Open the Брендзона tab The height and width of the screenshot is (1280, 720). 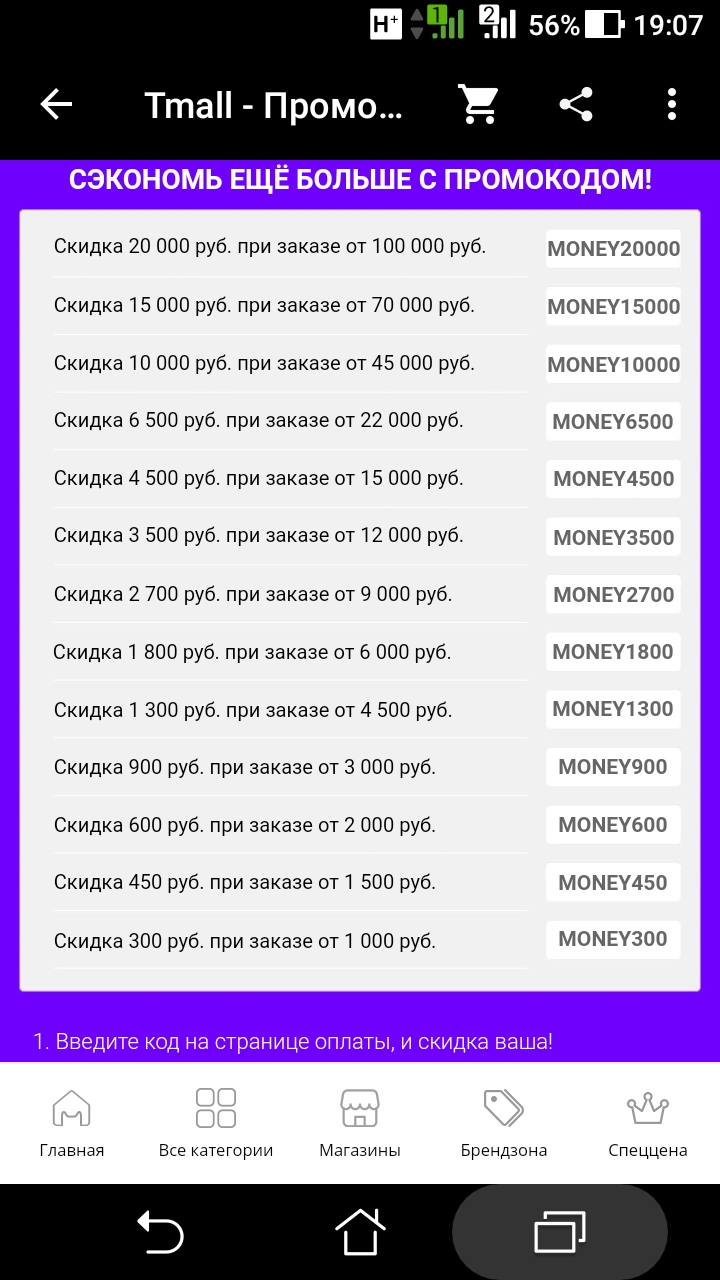pyautogui.click(x=504, y=1123)
